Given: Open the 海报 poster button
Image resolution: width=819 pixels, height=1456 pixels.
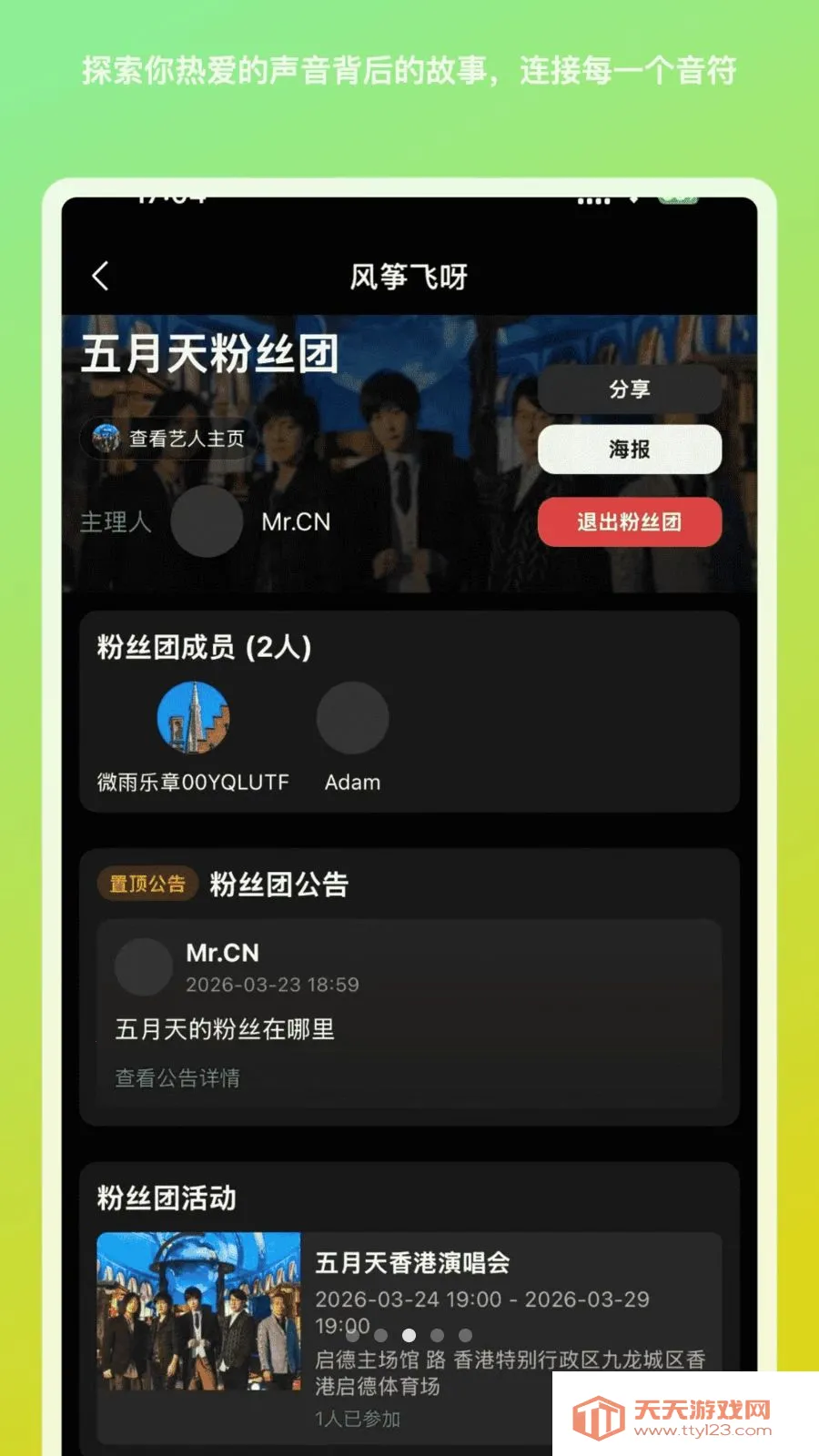Looking at the screenshot, I should pyautogui.click(x=629, y=450).
